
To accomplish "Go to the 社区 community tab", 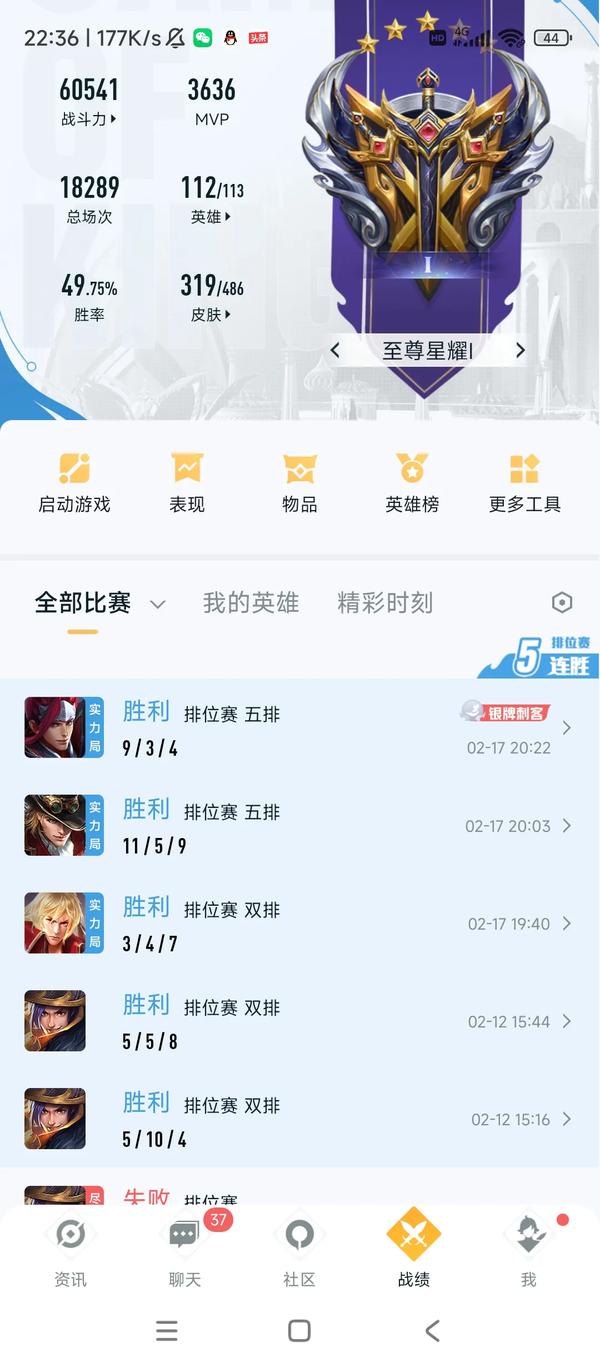I will (x=299, y=1250).
